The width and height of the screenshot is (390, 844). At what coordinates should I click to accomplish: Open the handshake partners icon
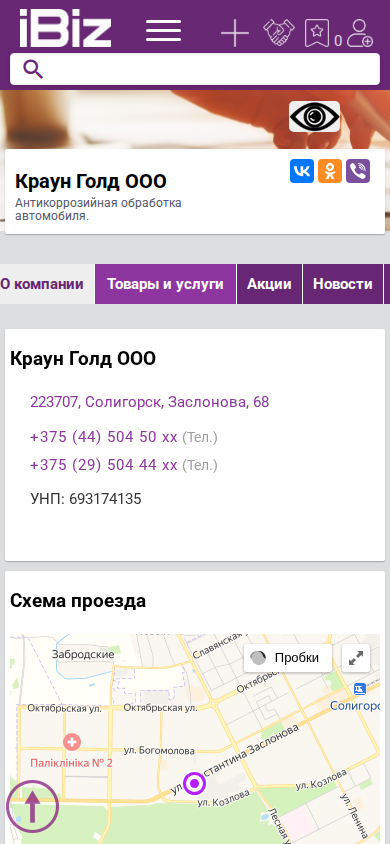pos(279,33)
